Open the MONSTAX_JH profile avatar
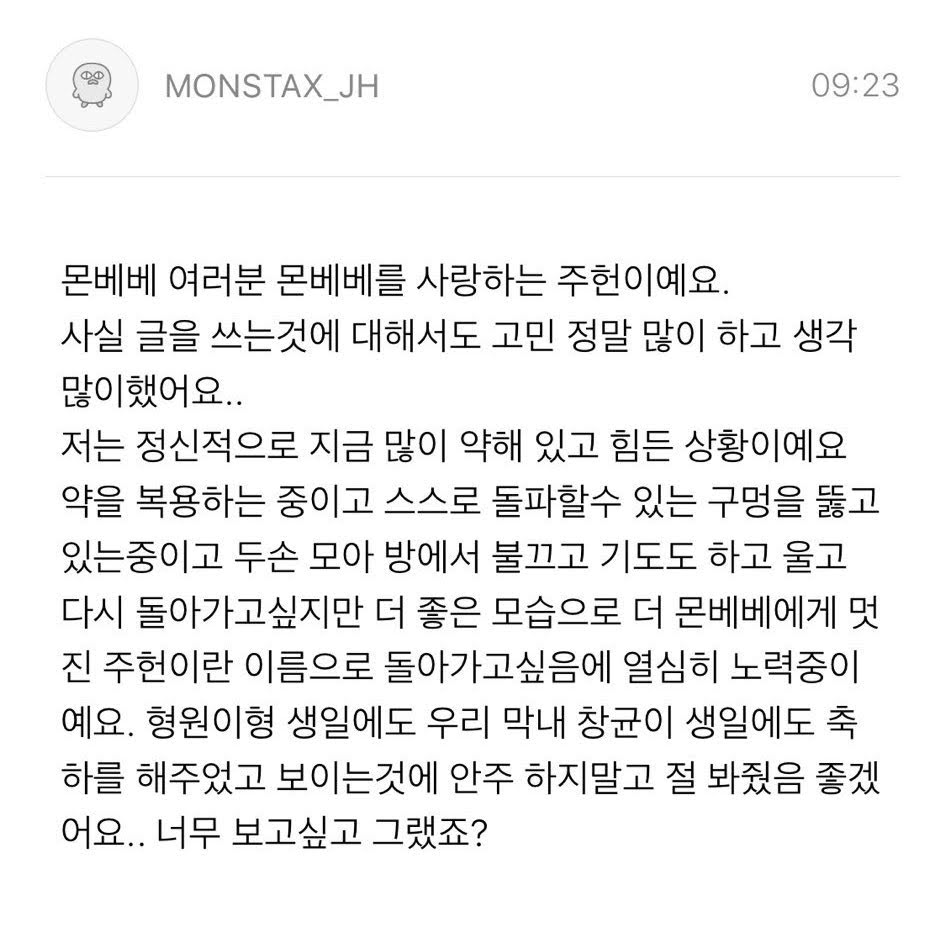 coord(93,87)
